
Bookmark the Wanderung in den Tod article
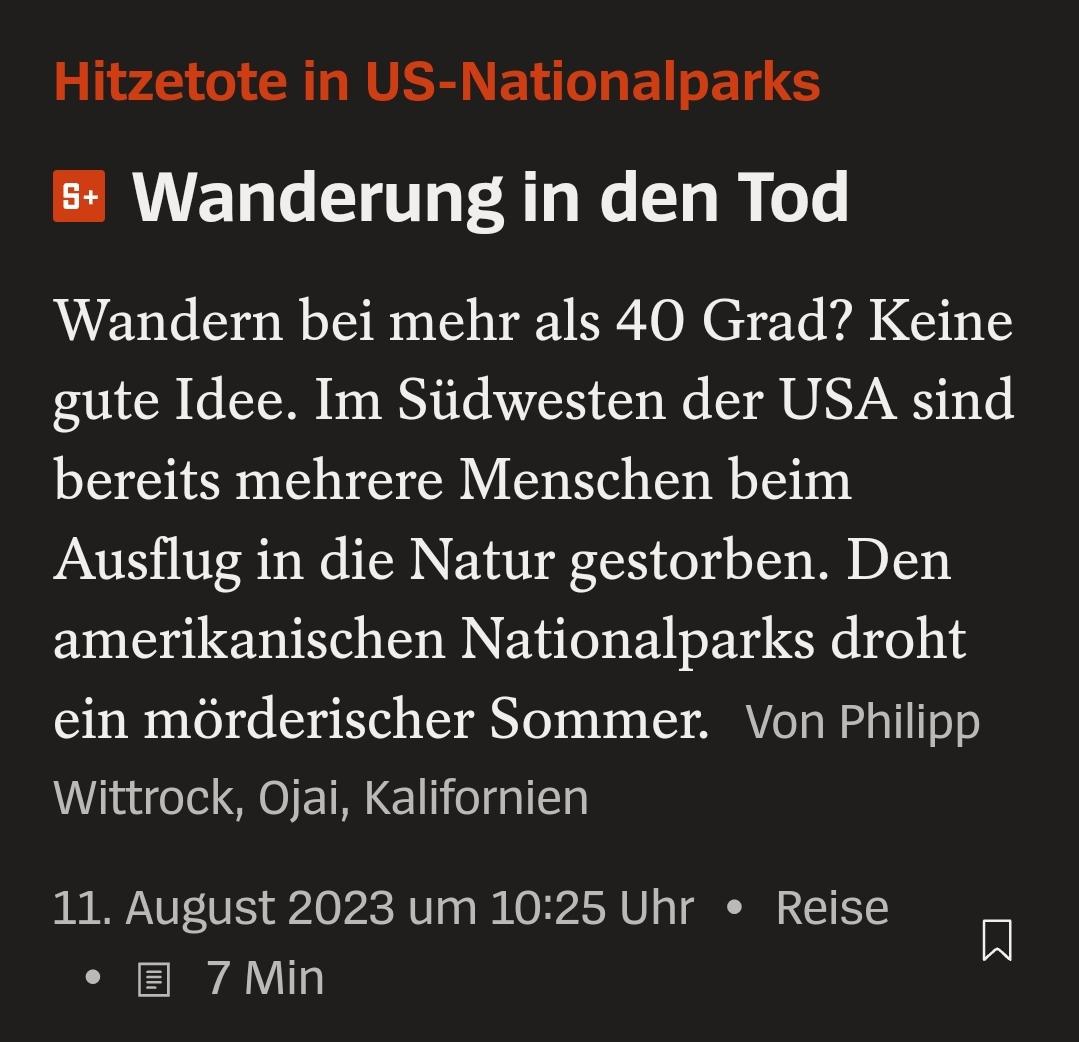(997, 940)
